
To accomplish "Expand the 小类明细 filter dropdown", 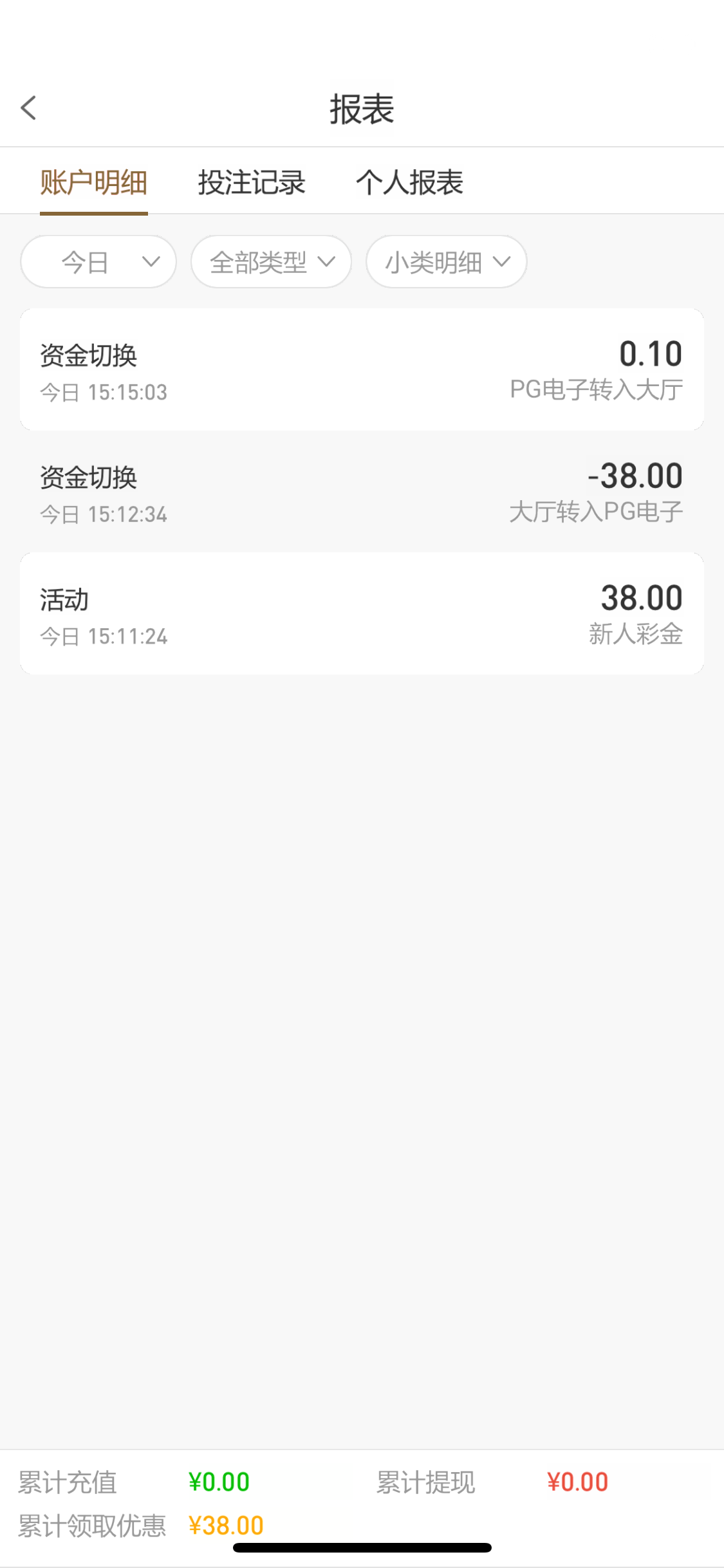I will [447, 262].
